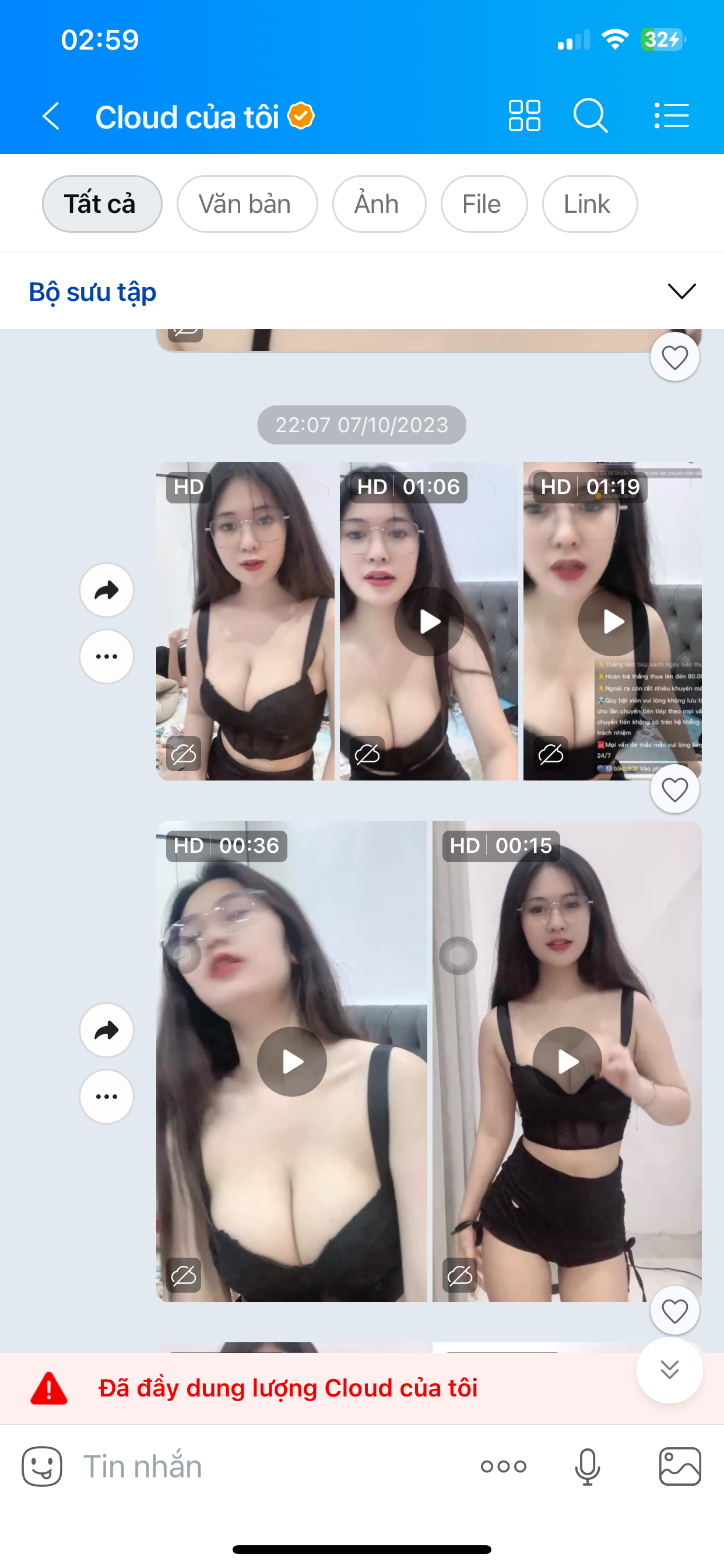
Task: Switch to the Link filter
Action: pos(589,204)
